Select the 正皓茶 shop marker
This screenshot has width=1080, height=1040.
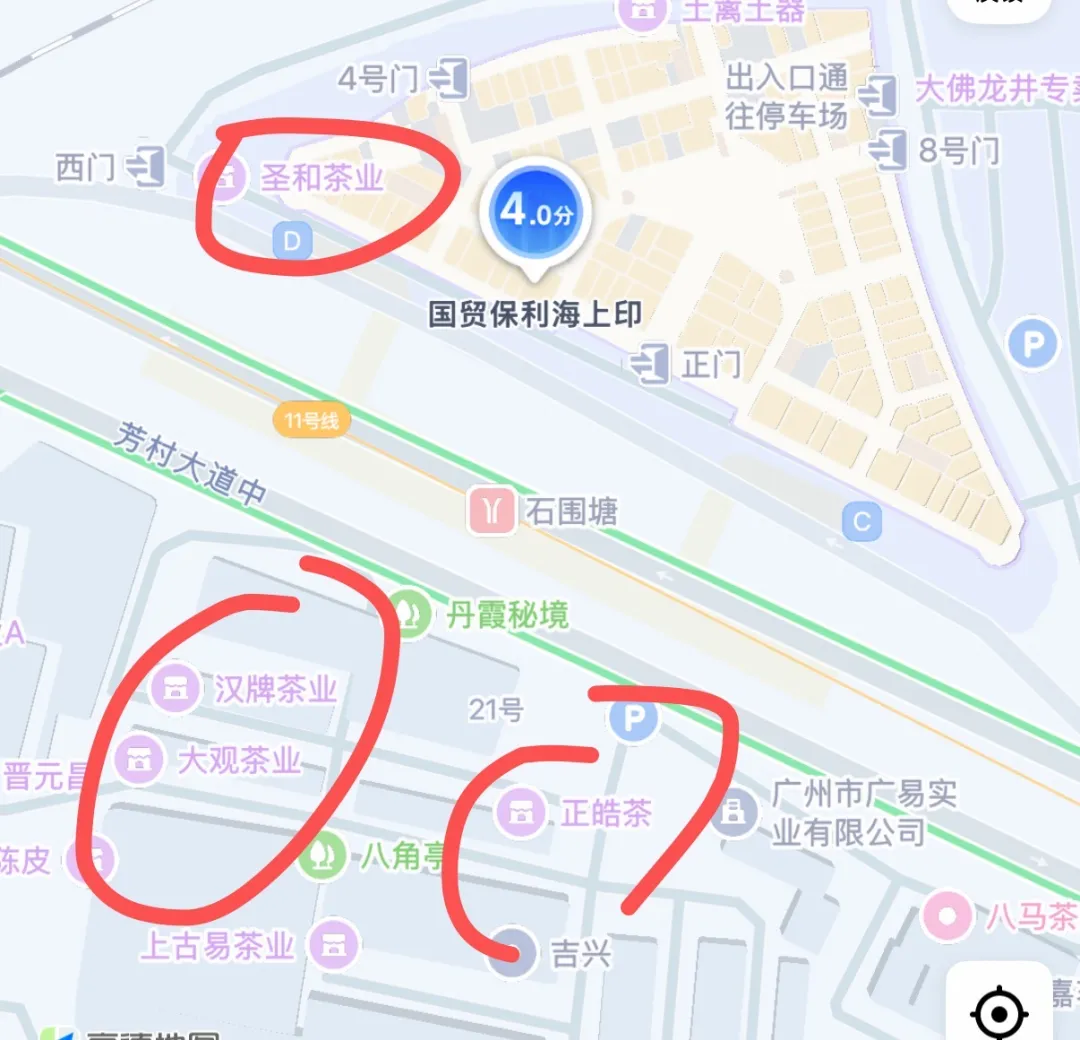pyautogui.click(x=521, y=811)
